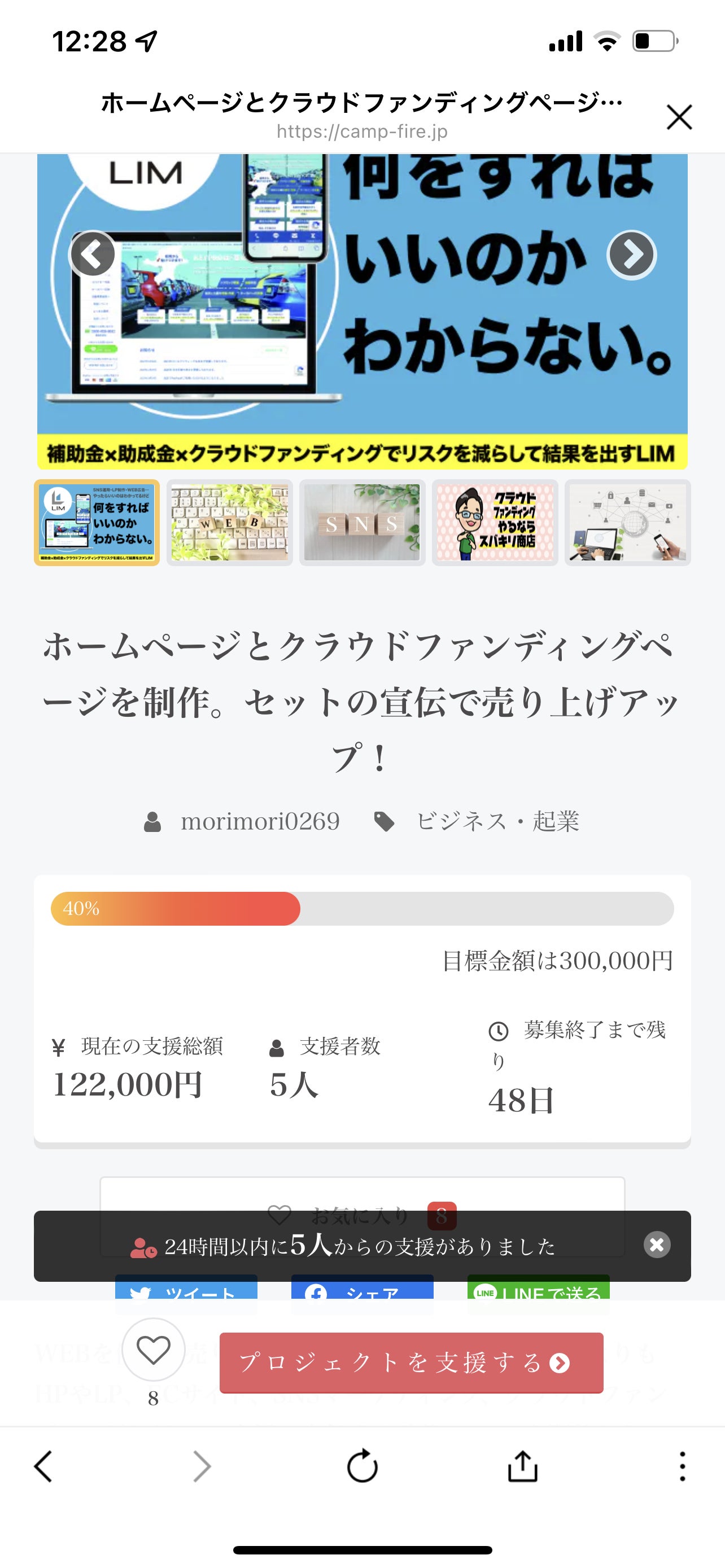The image size is (725, 1568).
Task: Reload the current page
Action: [362, 1466]
